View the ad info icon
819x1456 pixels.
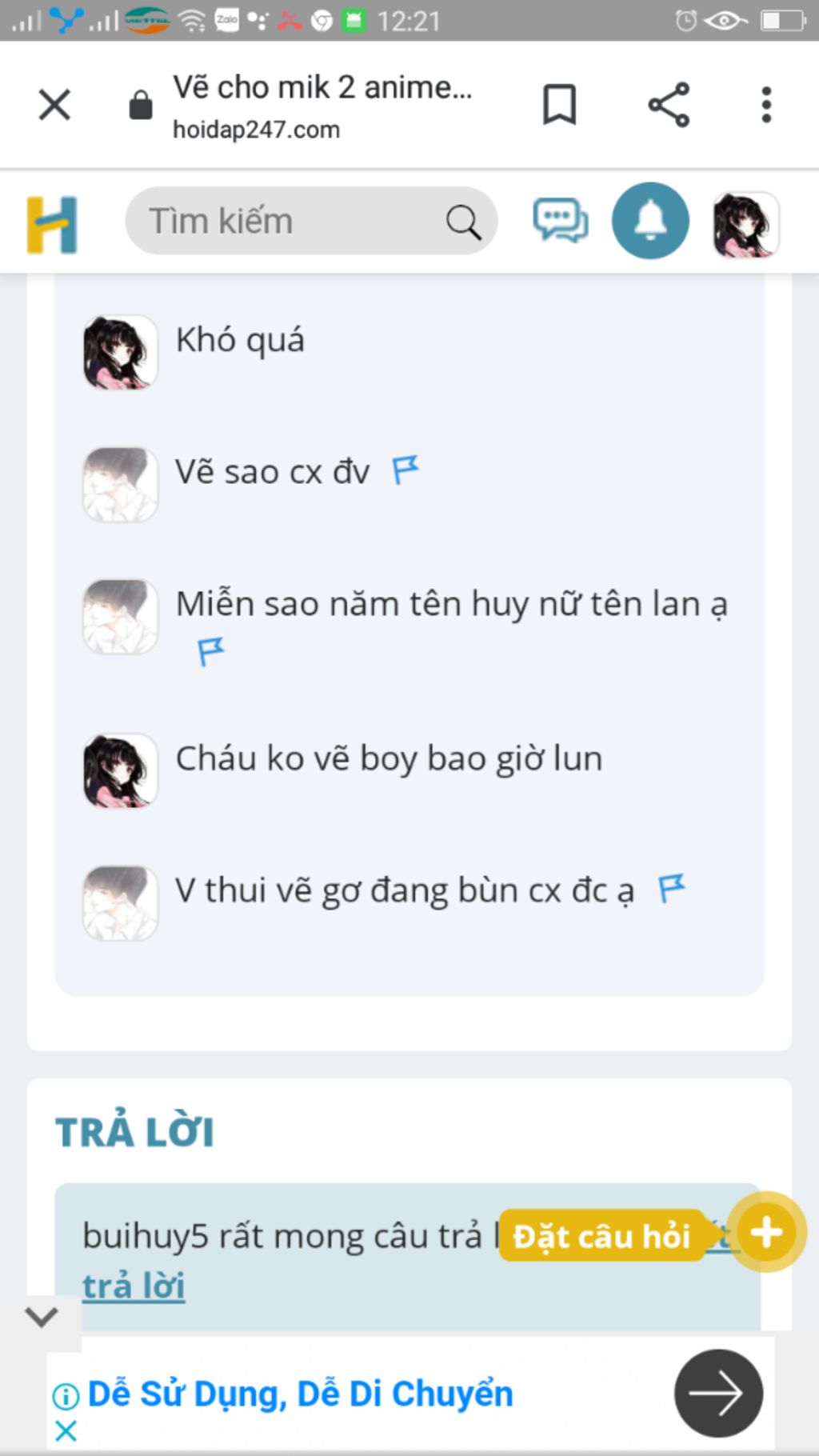[x=66, y=1397]
